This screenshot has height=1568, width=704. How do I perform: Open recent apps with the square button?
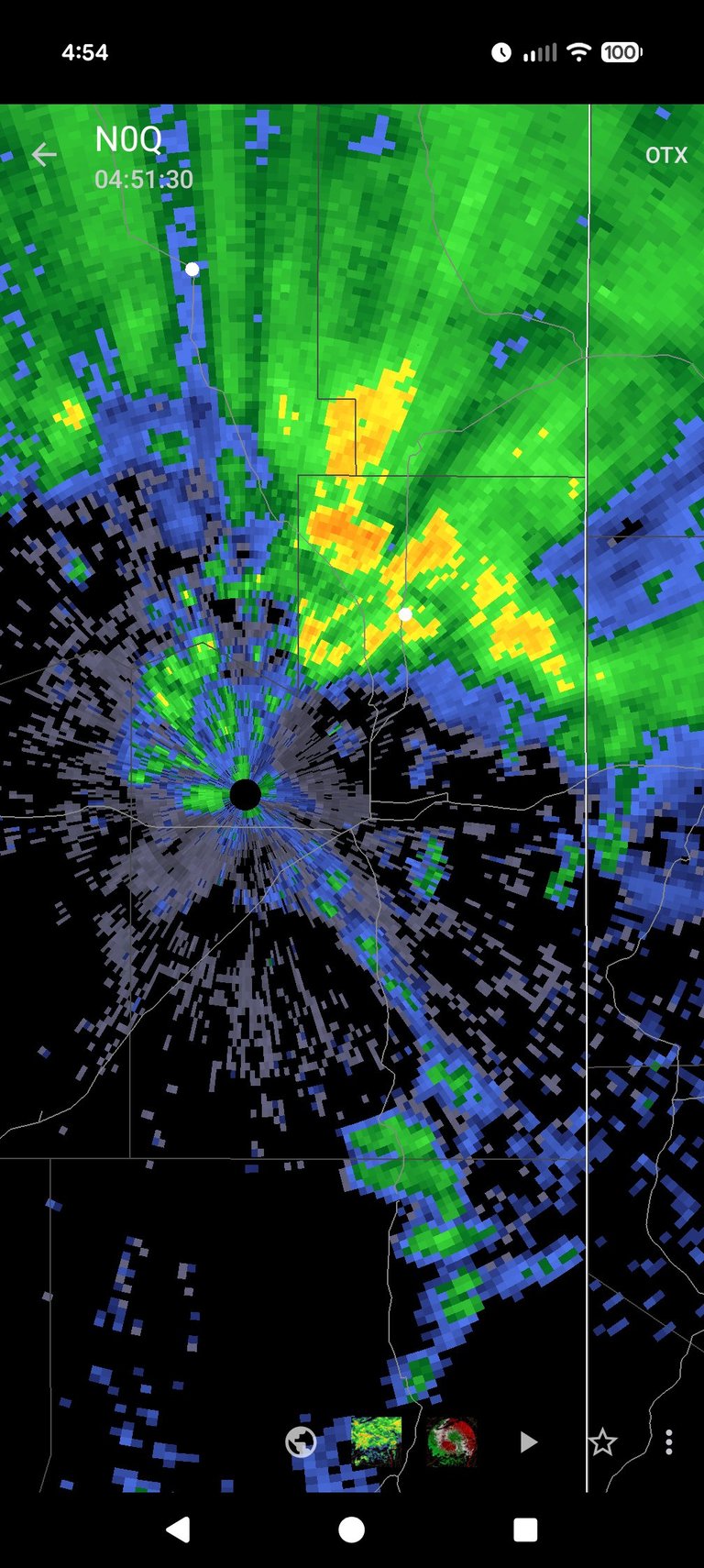(x=525, y=1529)
